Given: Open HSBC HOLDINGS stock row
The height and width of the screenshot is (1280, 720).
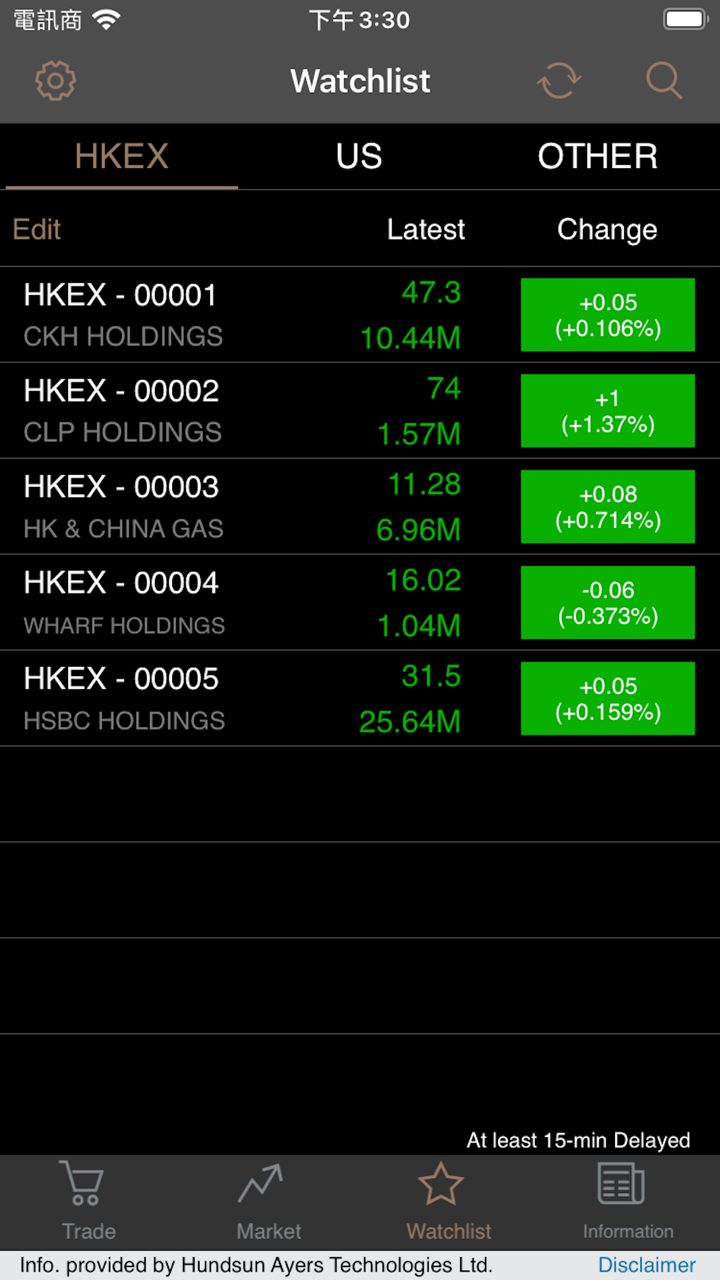Looking at the screenshot, I should 360,699.
